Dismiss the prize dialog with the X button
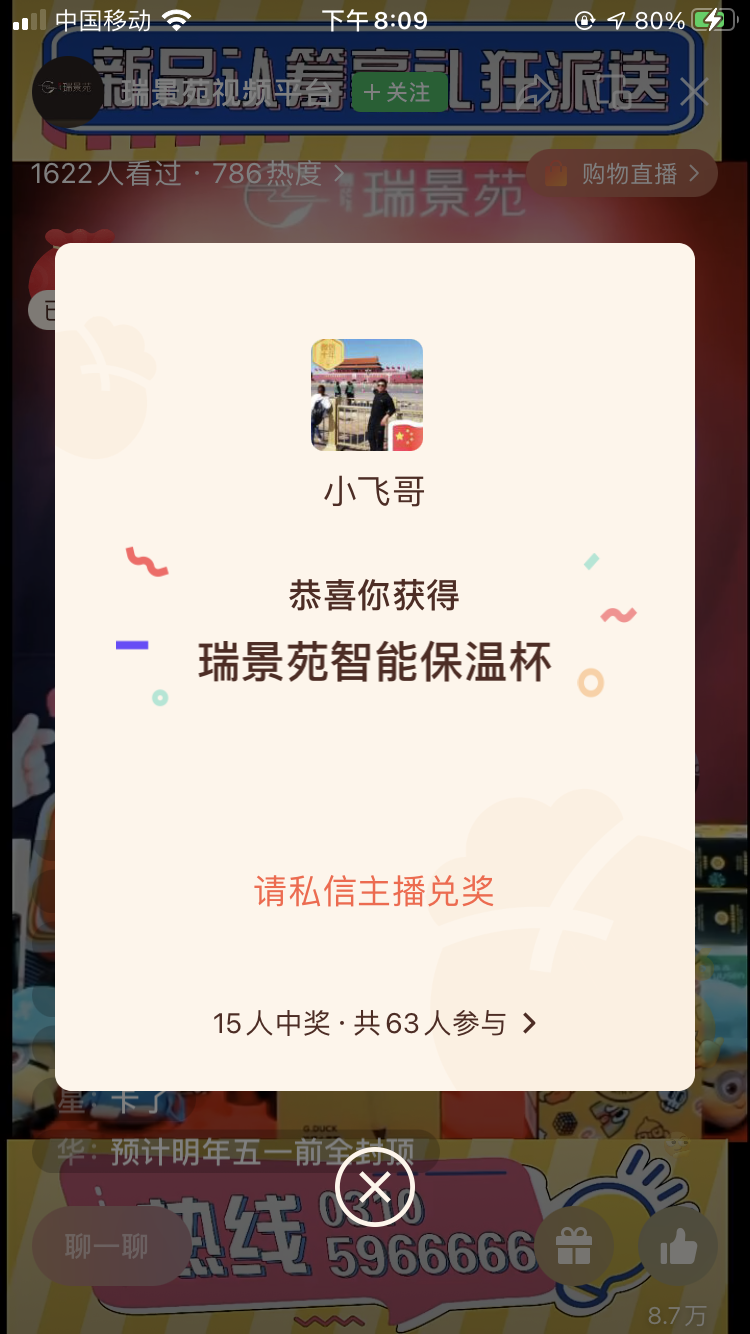 375,1187
